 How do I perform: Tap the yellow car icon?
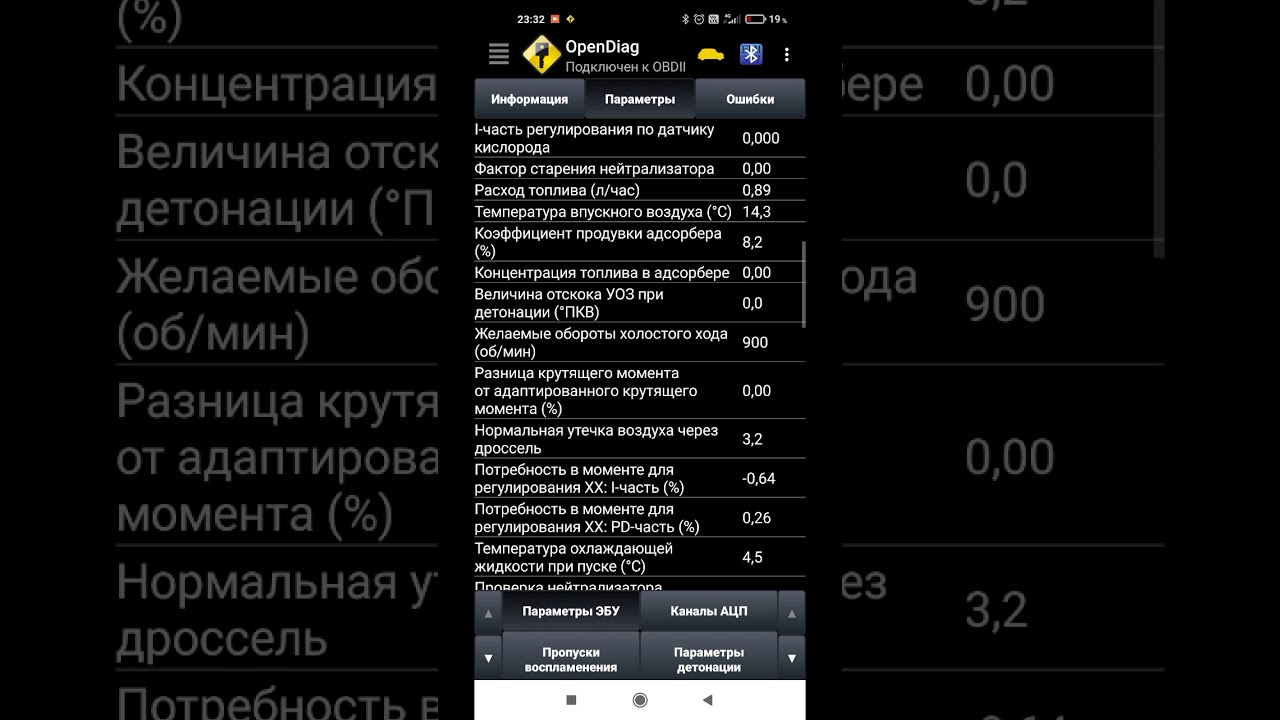click(710, 54)
